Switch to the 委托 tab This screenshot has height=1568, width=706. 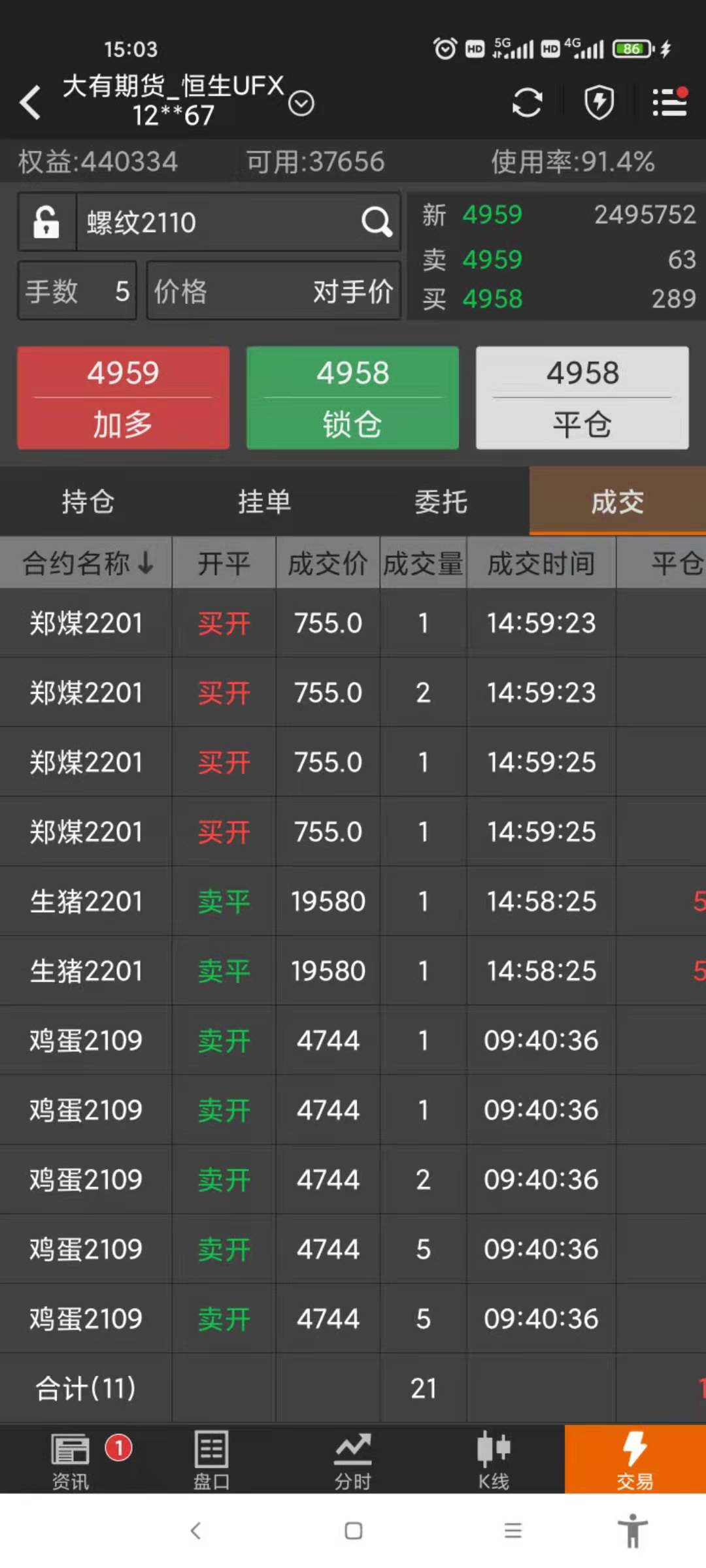[x=441, y=502]
